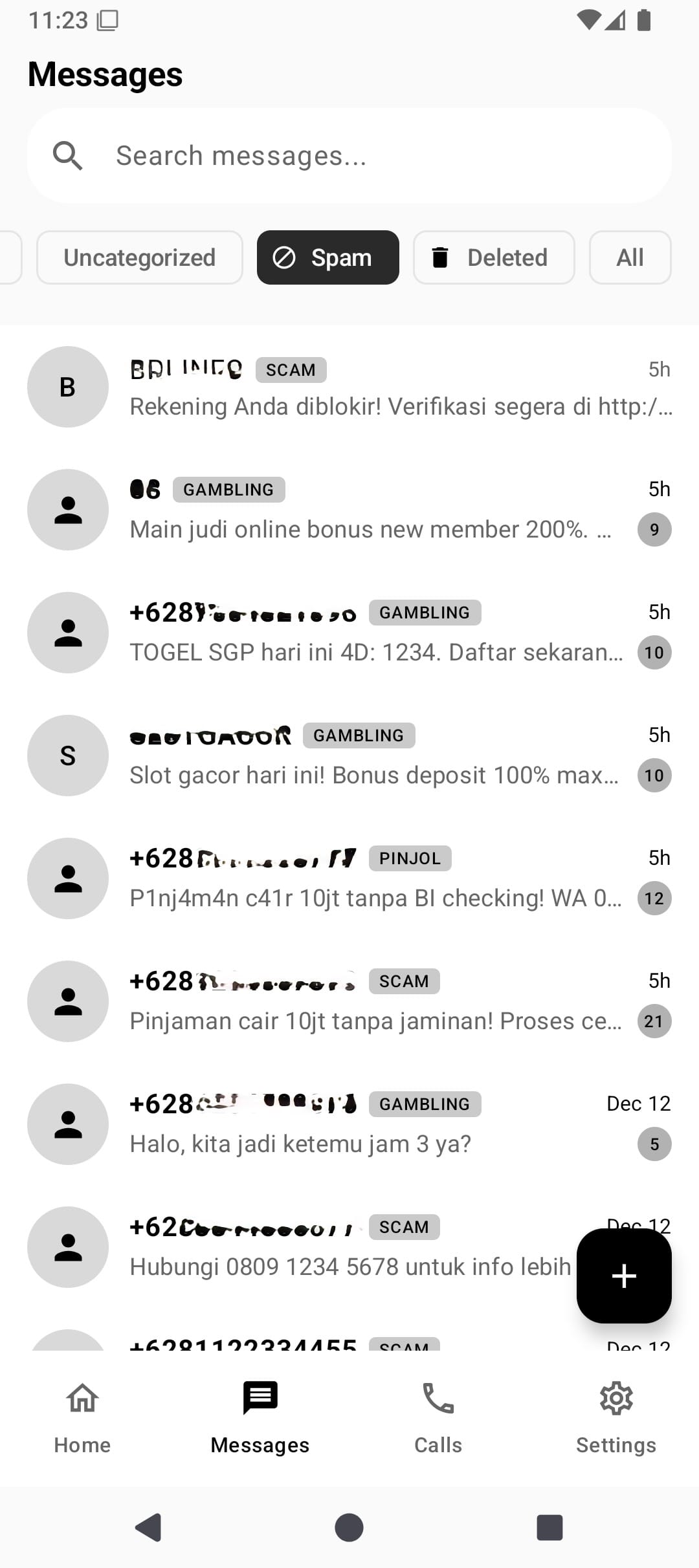The height and width of the screenshot is (1568, 699).
Task: Deselect the active Spam filter chip
Action: 327,257
